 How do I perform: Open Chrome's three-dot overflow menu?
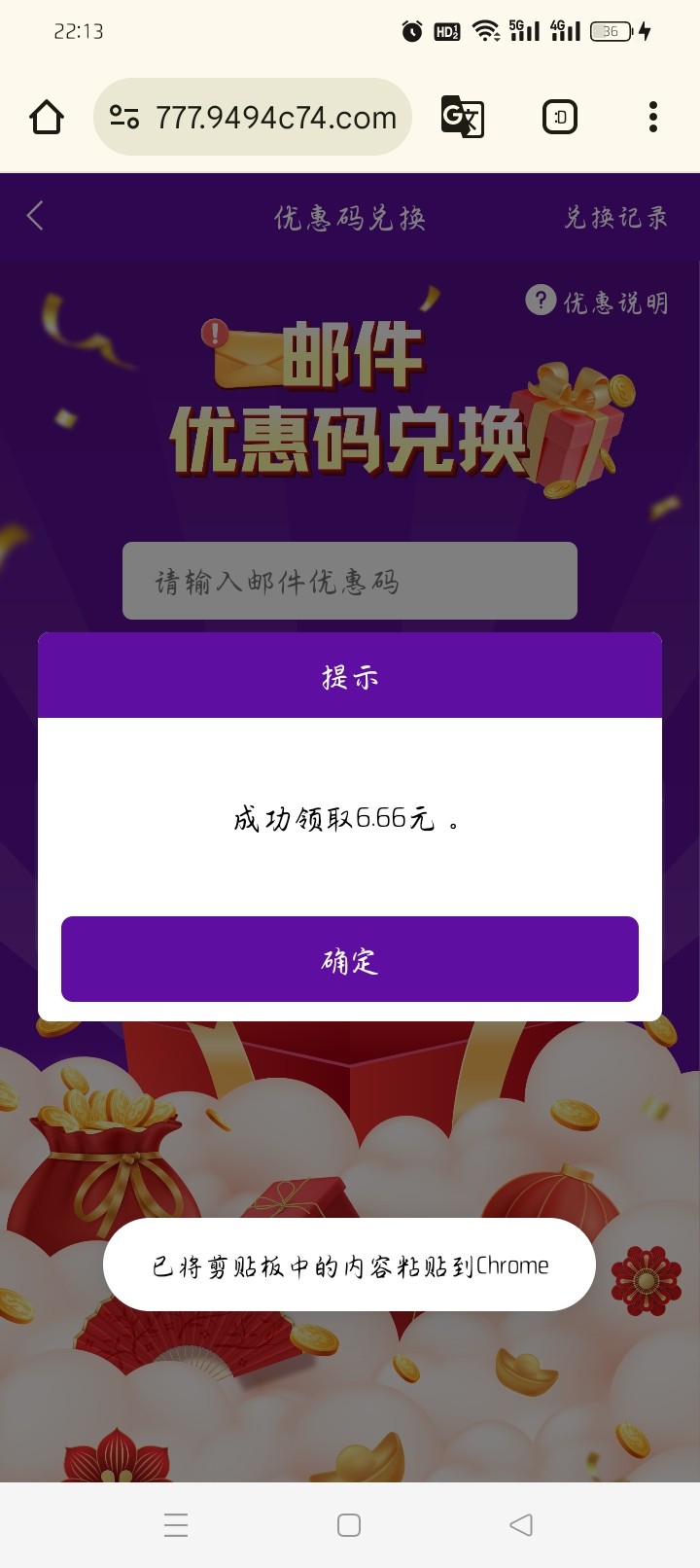(x=653, y=118)
